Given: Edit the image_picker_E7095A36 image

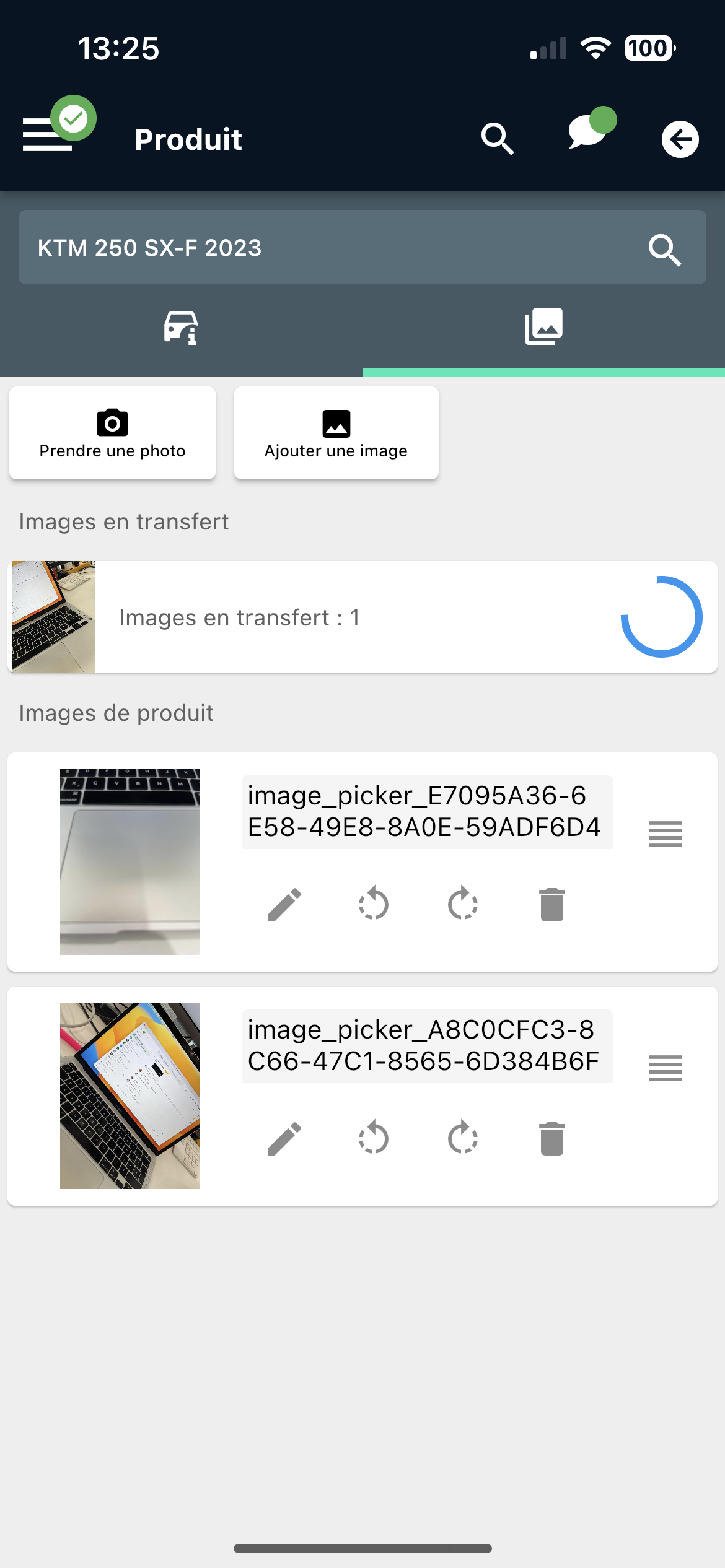Looking at the screenshot, I should click(x=284, y=905).
